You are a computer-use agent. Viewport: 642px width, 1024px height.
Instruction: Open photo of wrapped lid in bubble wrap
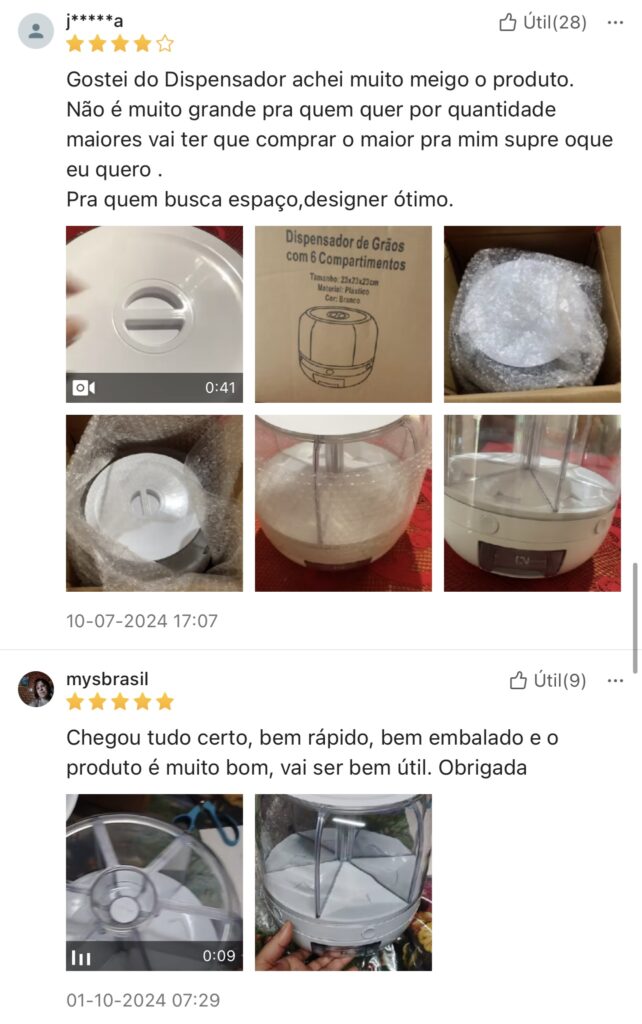154,503
